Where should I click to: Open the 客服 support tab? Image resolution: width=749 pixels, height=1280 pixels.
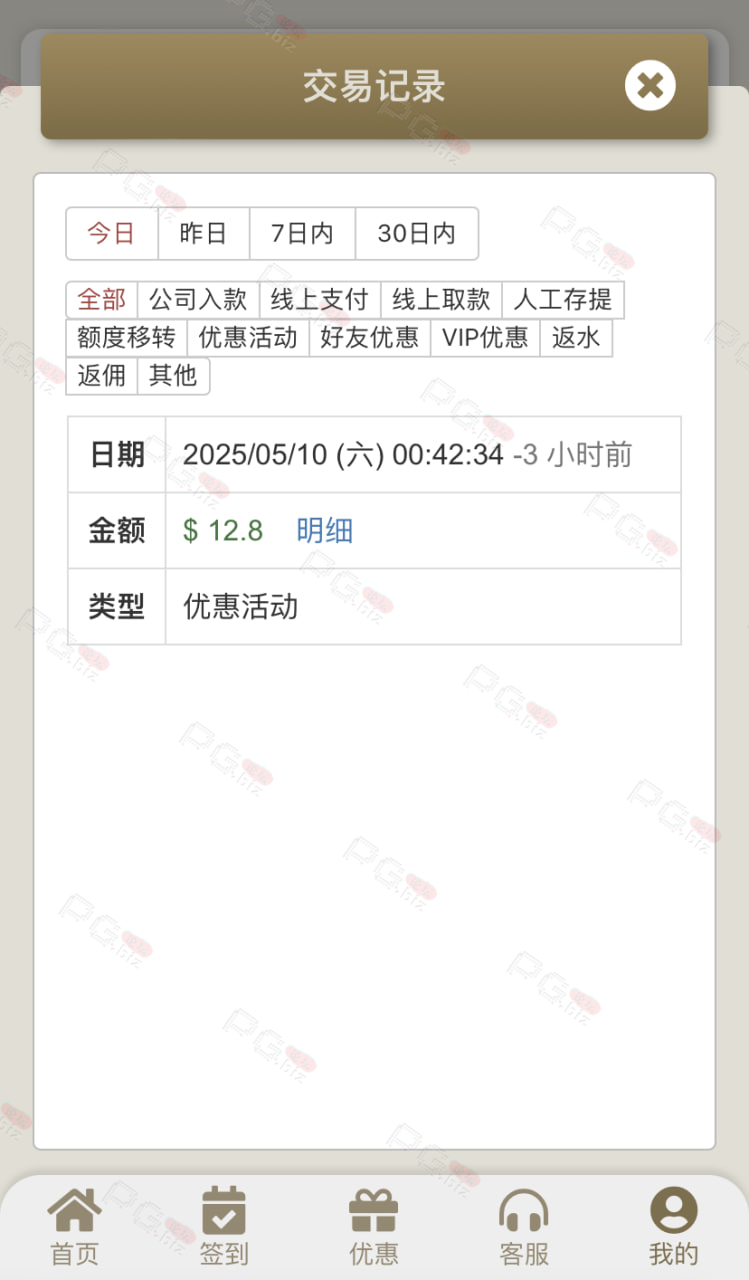(x=524, y=1226)
